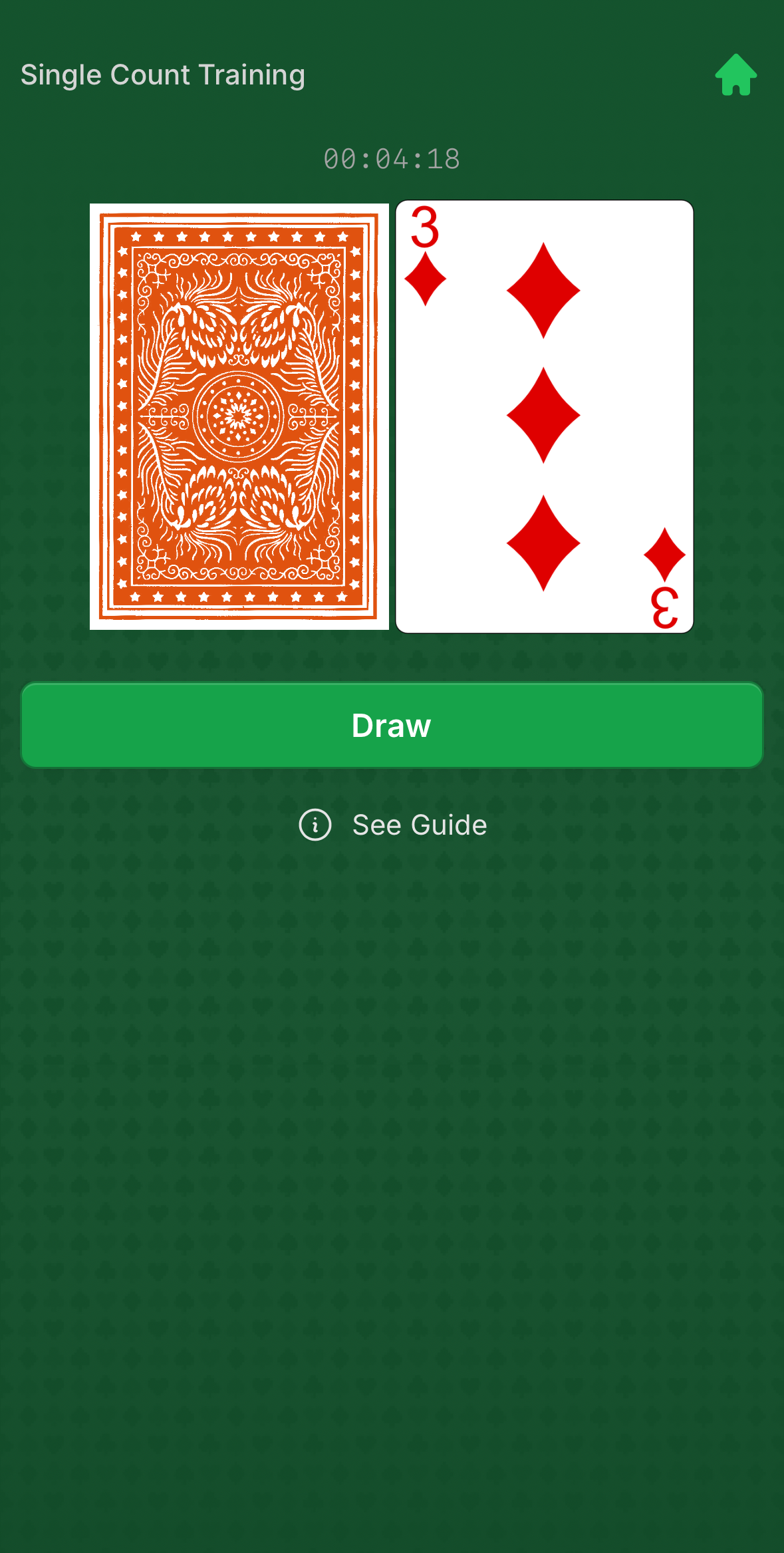Click the 00:04:18 timer display
This screenshot has width=784, height=1553.
pyautogui.click(x=392, y=159)
